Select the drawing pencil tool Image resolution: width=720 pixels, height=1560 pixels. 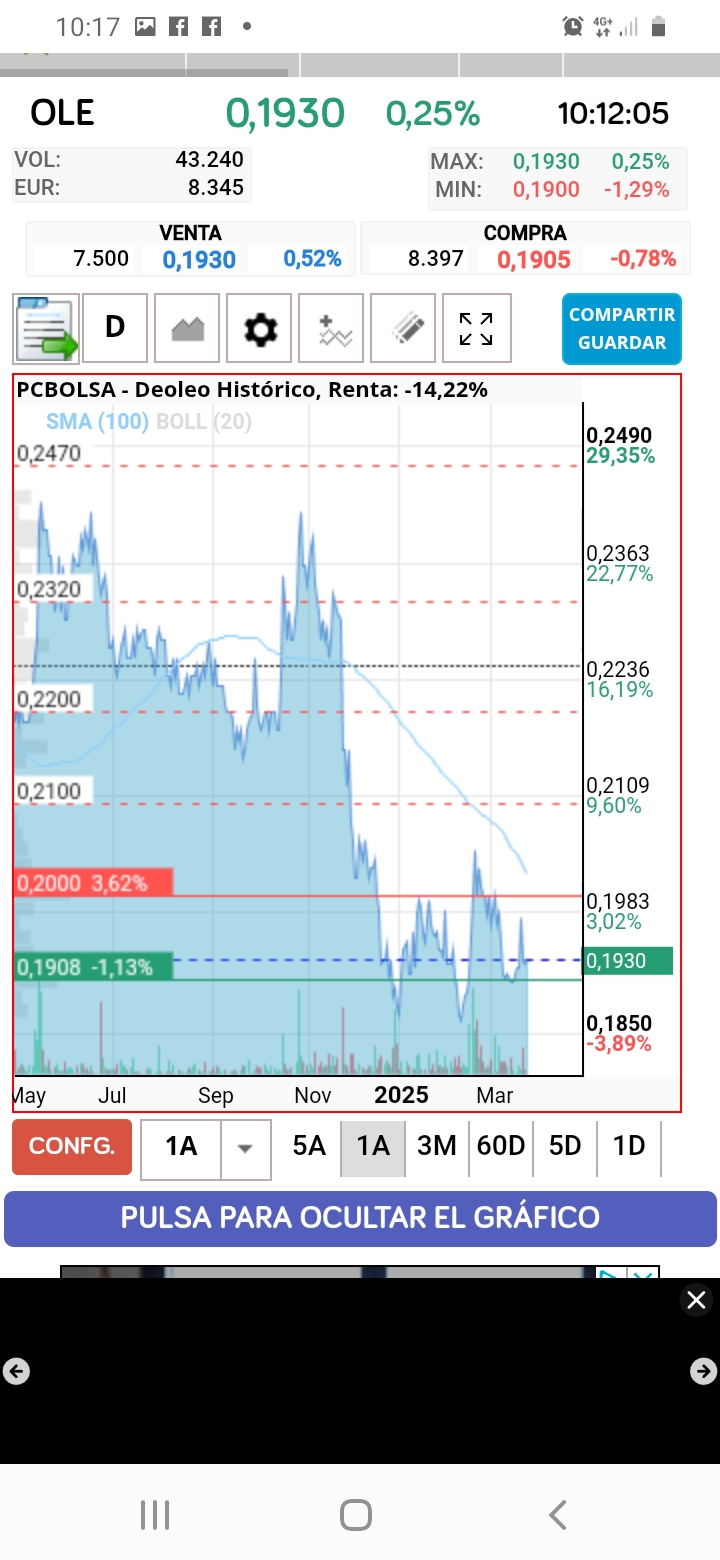click(x=404, y=328)
